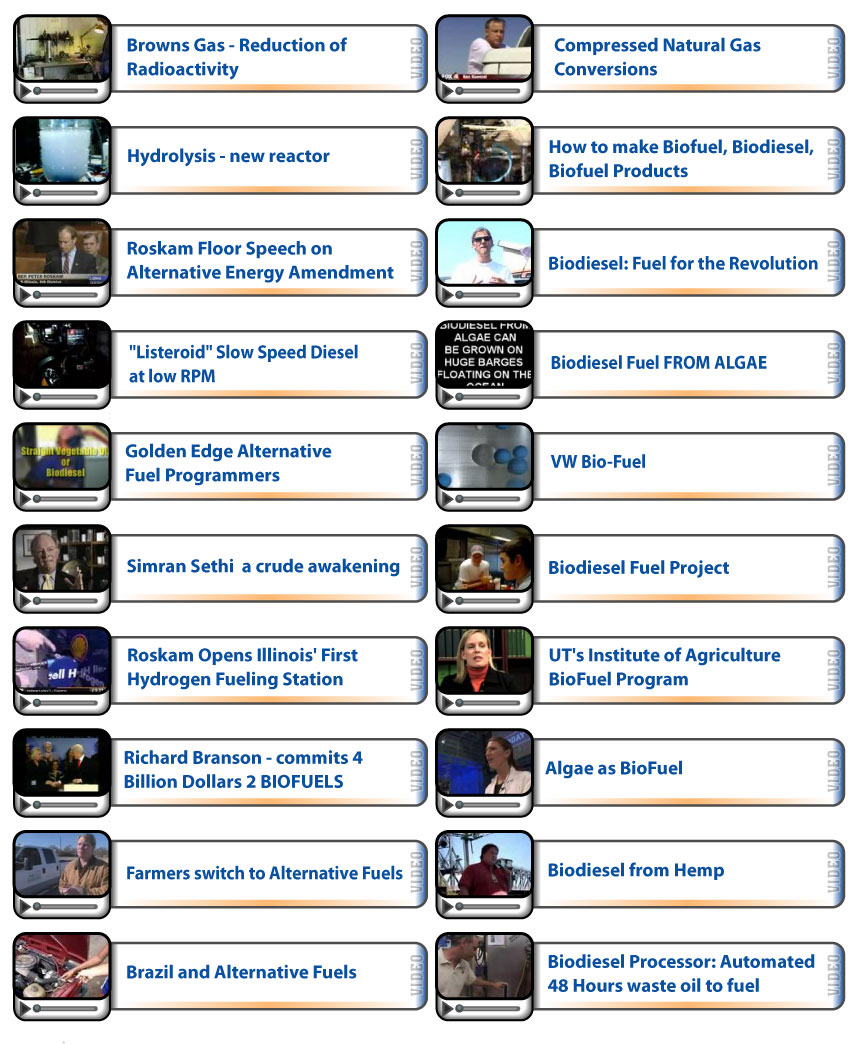This screenshot has width=858, height=1044.
Task: Open the Biodiesel from Hemp video
Action: 636,870
